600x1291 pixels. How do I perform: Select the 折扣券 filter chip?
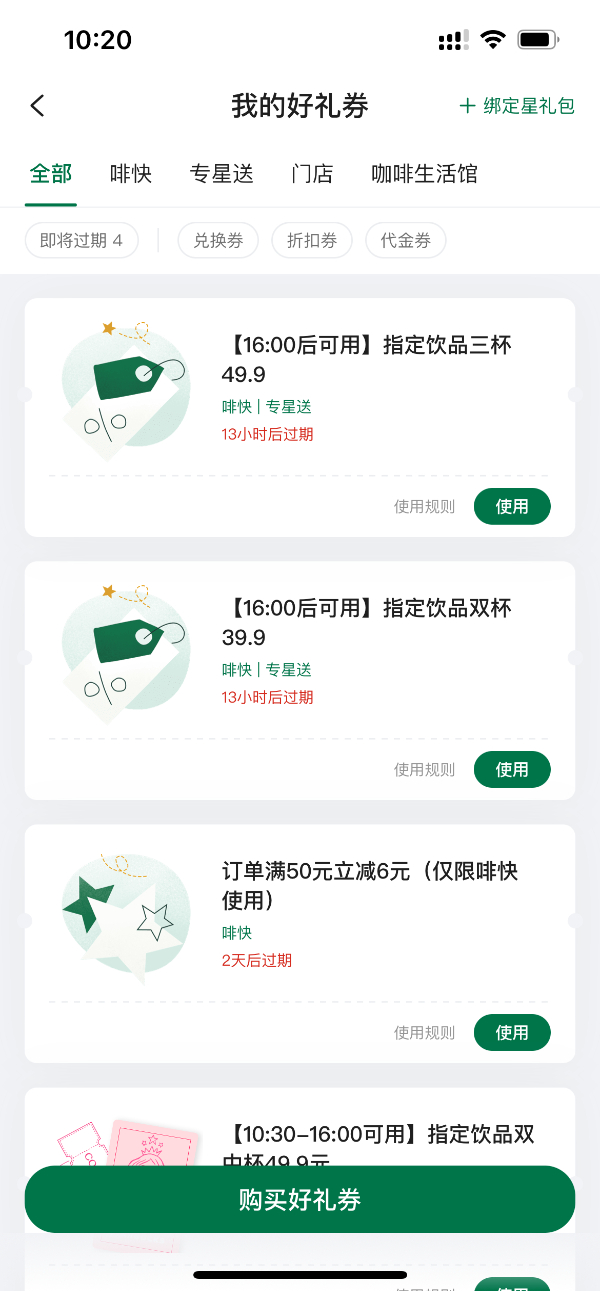312,241
